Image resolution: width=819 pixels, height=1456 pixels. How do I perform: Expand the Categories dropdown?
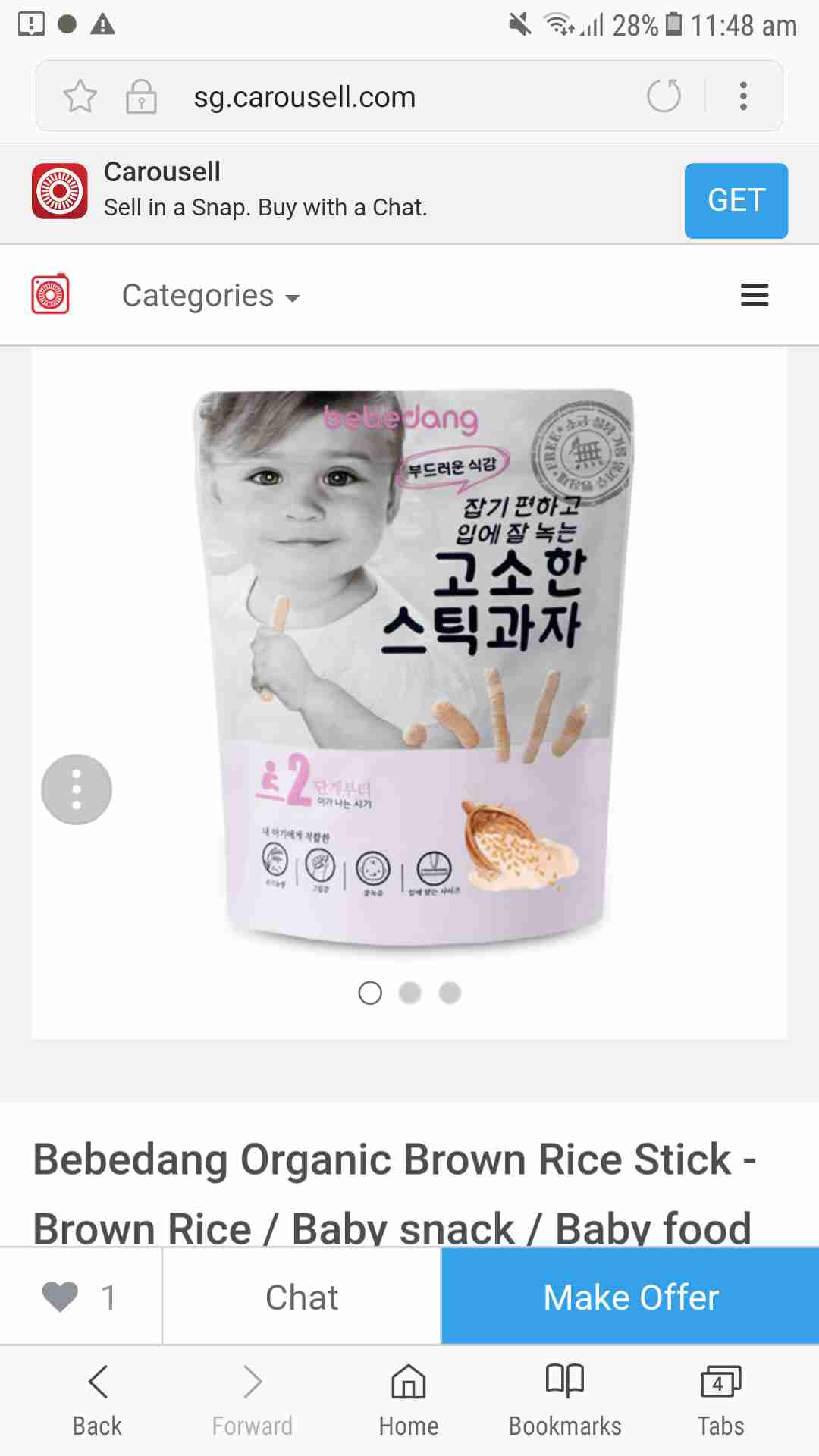211,297
